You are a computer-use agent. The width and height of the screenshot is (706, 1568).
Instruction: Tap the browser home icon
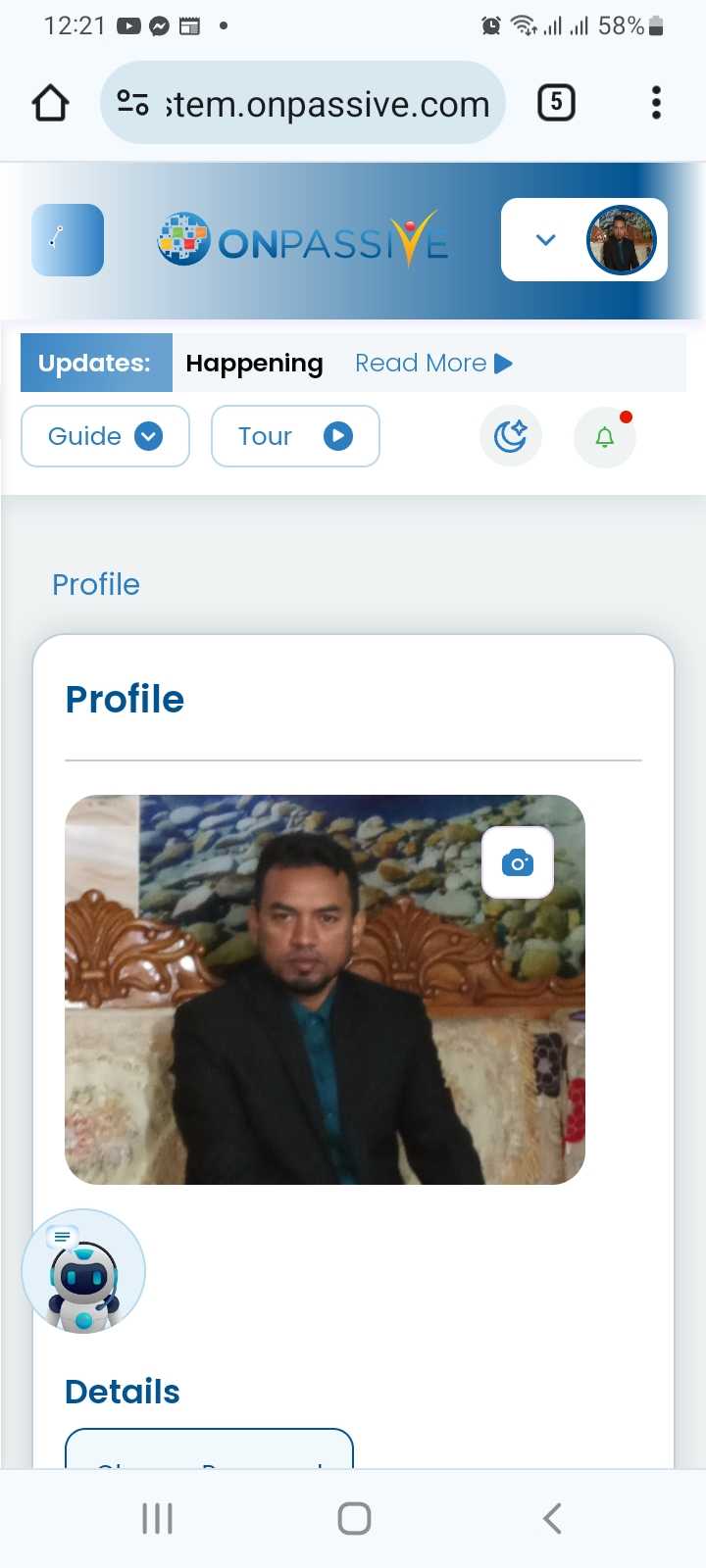51,103
